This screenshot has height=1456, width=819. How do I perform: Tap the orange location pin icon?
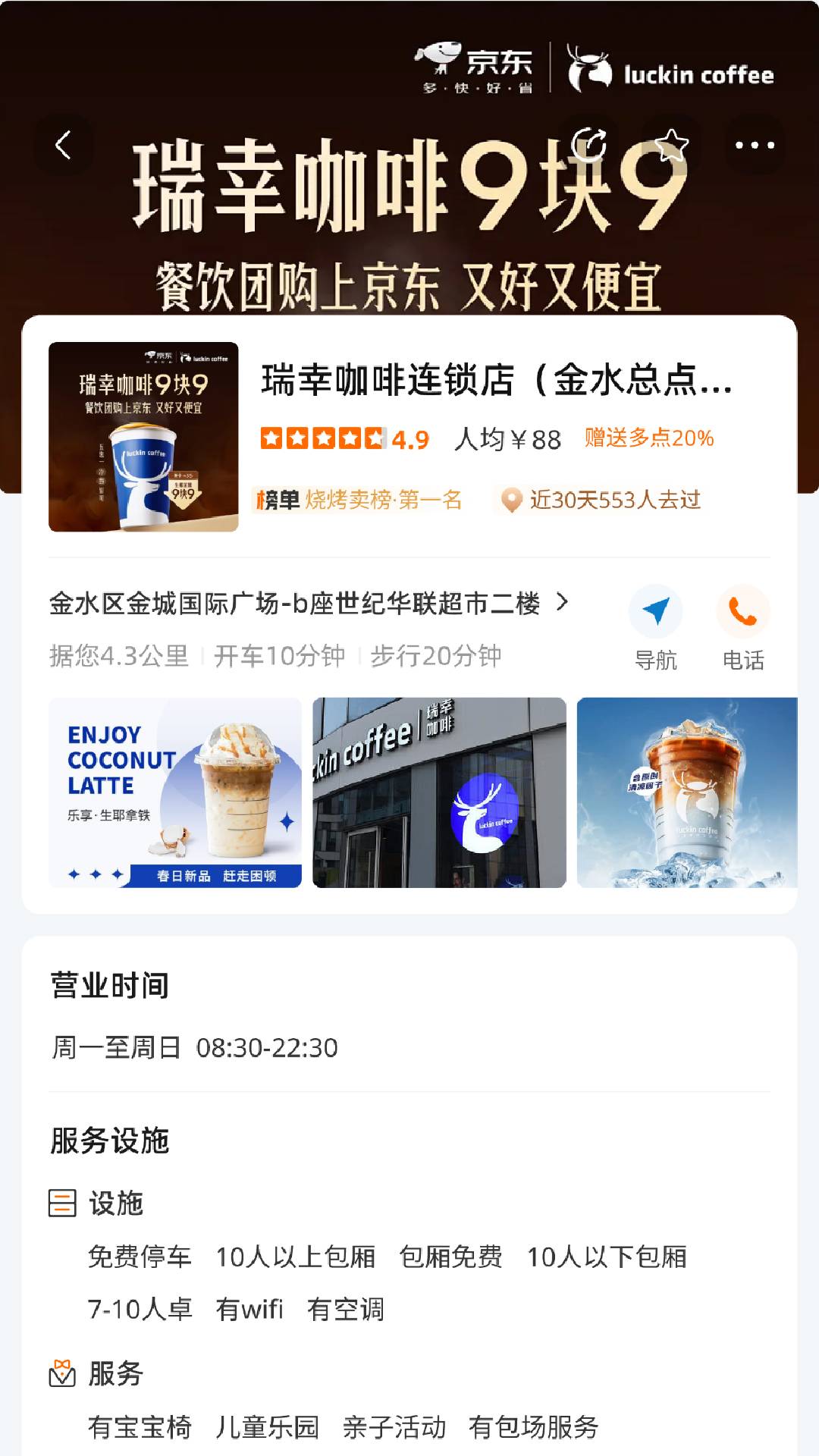click(513, 500)
